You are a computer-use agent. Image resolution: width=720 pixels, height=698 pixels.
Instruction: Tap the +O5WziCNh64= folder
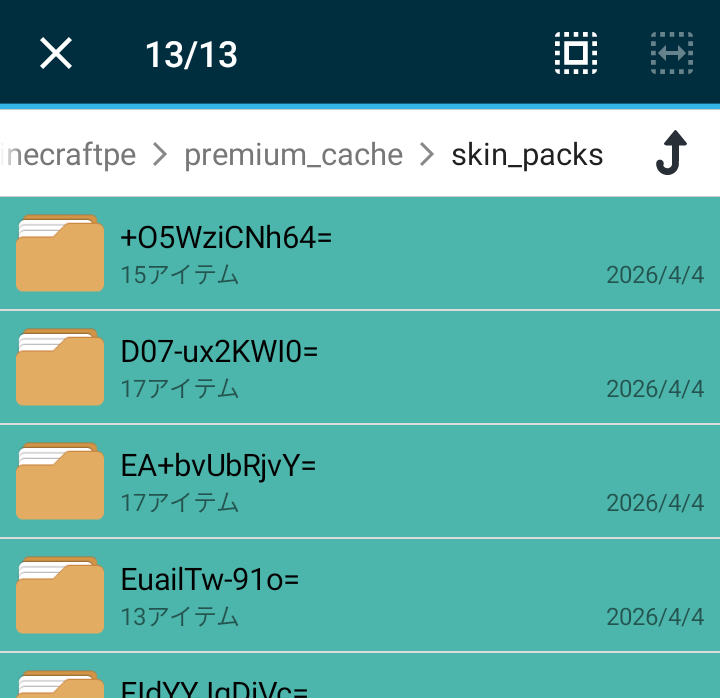pos(360,254)
